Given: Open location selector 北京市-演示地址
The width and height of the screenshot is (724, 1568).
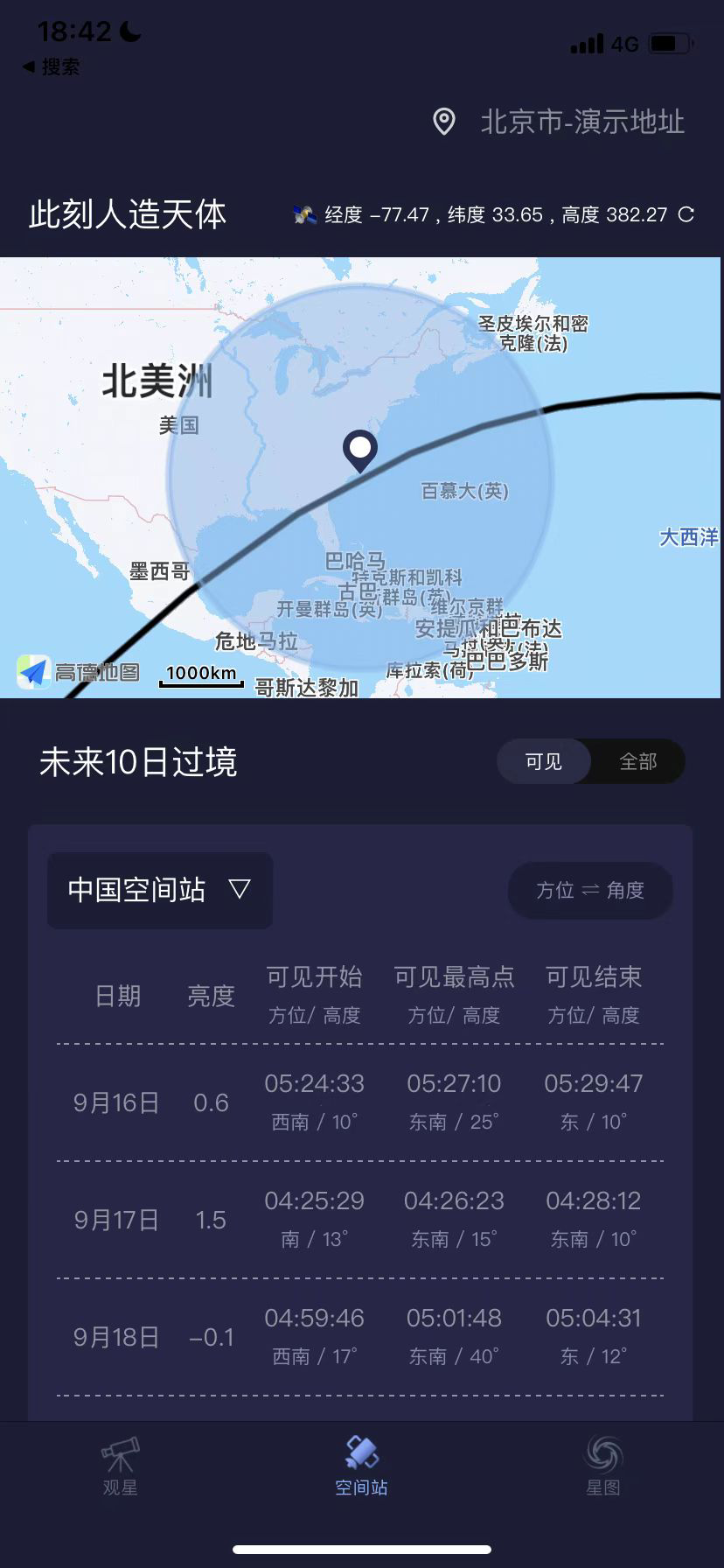Looking at the screenshot, I should [560, 122].
